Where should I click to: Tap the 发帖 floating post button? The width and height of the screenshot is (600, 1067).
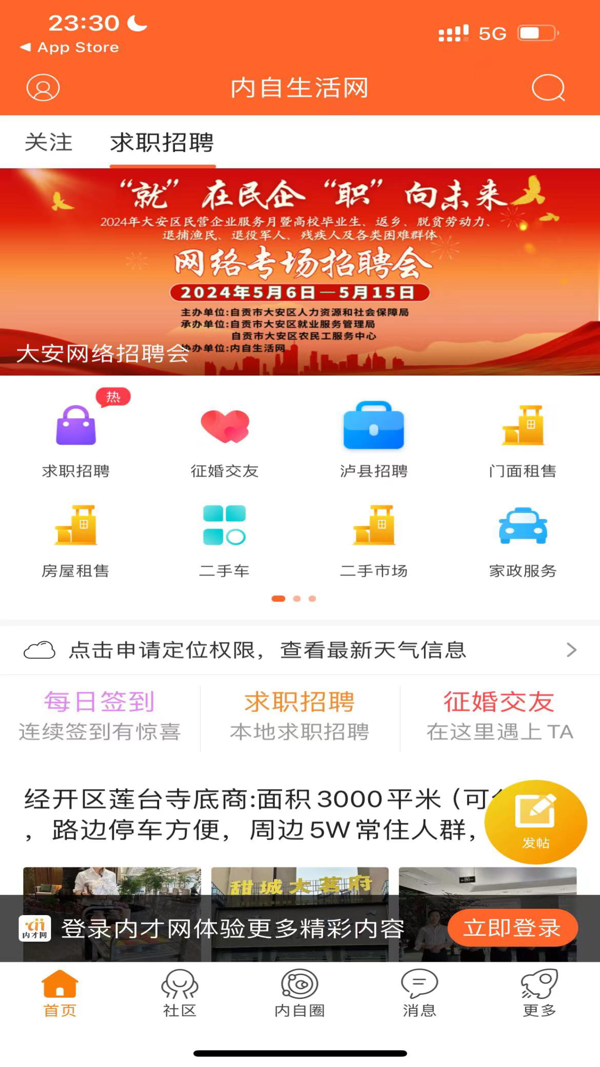[536, 821]
